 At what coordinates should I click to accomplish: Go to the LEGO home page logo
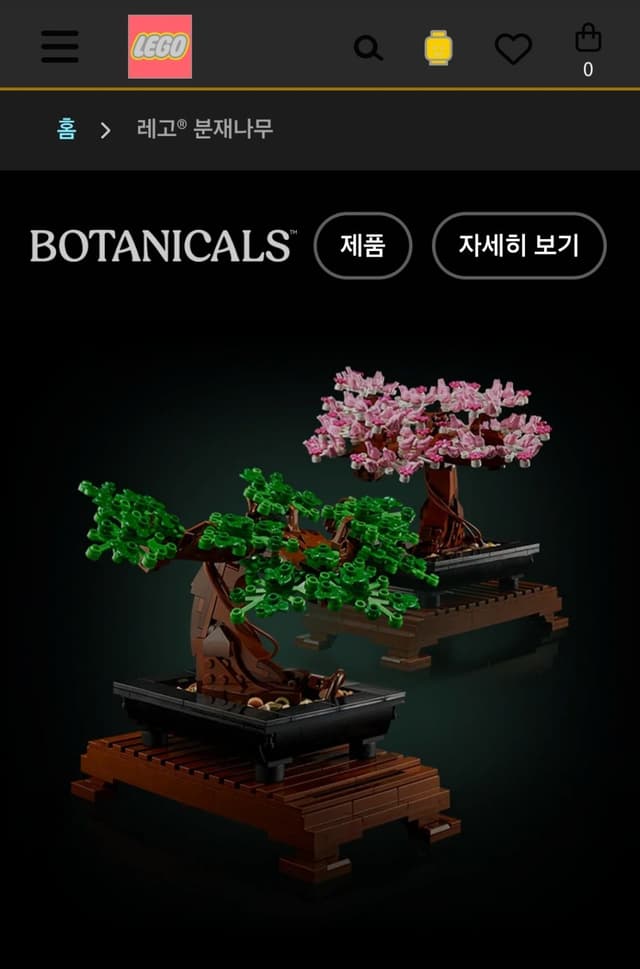160,47
